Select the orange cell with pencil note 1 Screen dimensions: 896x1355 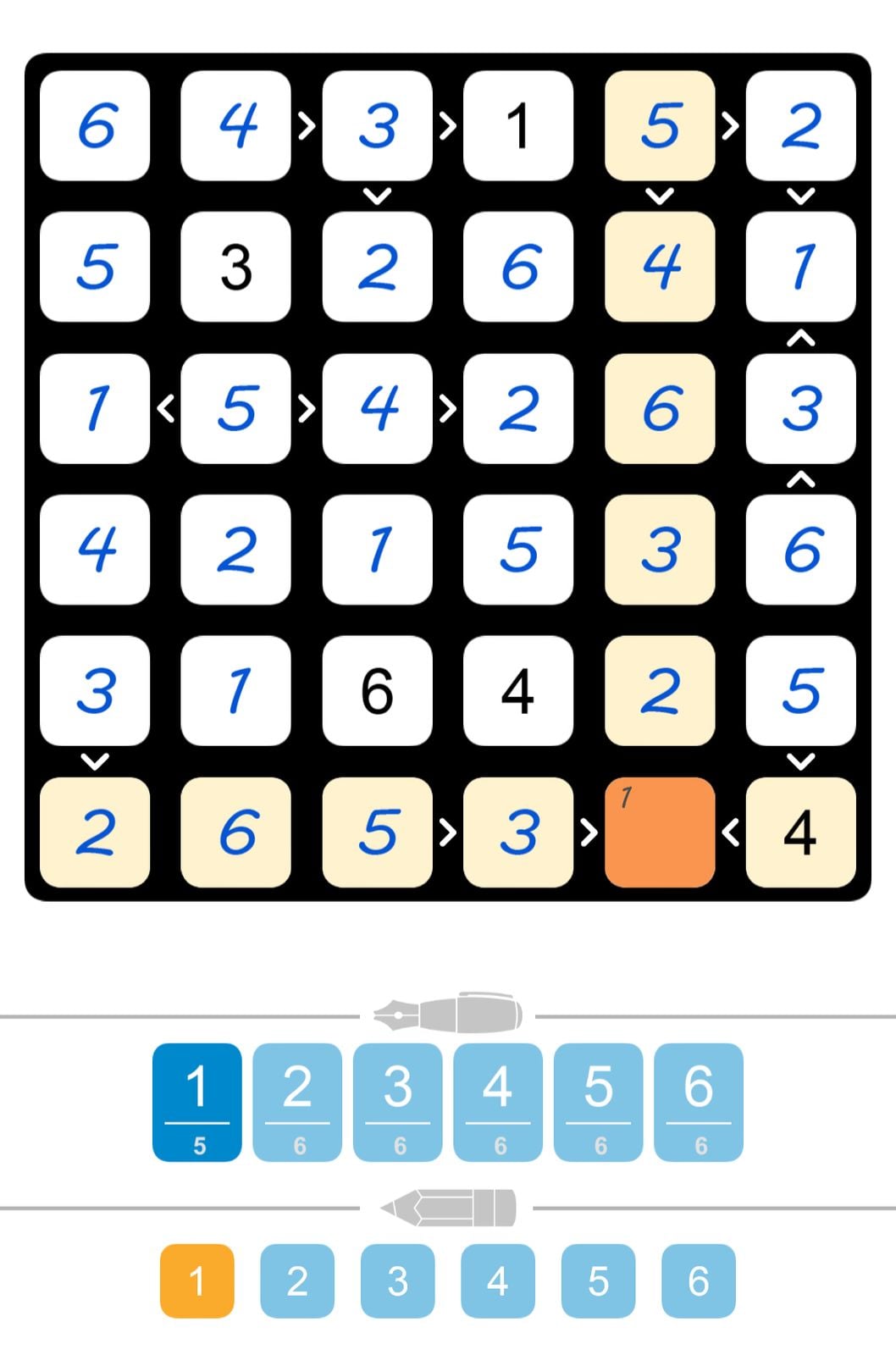660,832
